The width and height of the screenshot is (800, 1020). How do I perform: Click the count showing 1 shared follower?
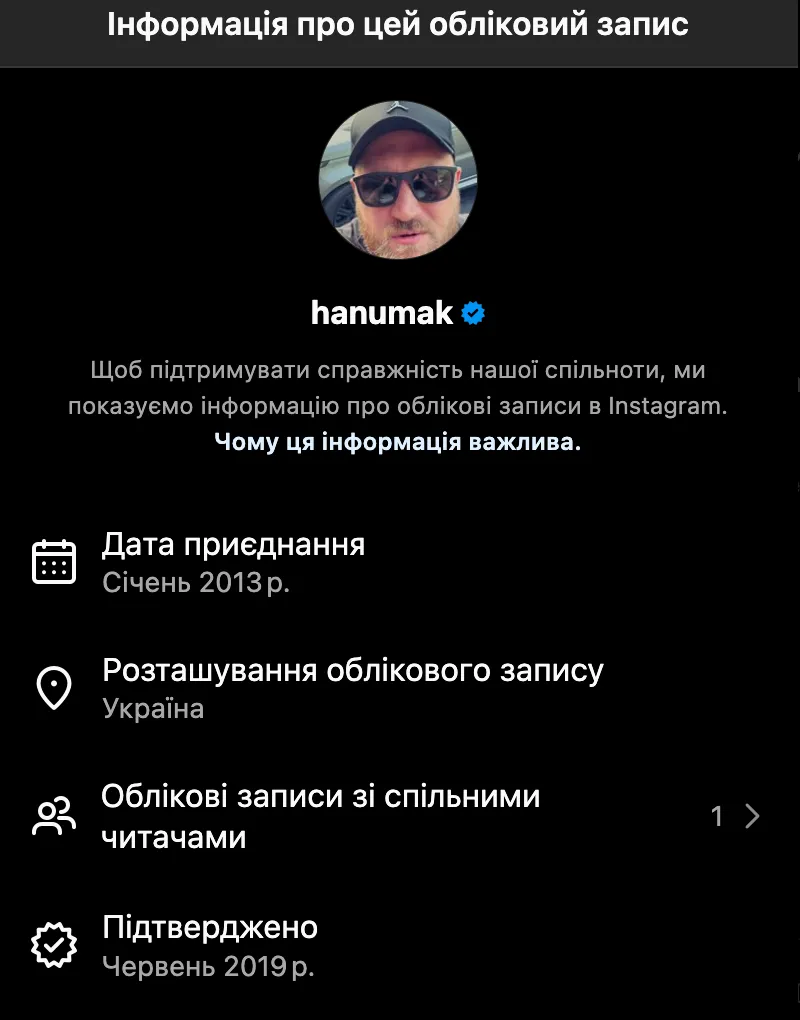pyautogui.click(x=718, y=817)
